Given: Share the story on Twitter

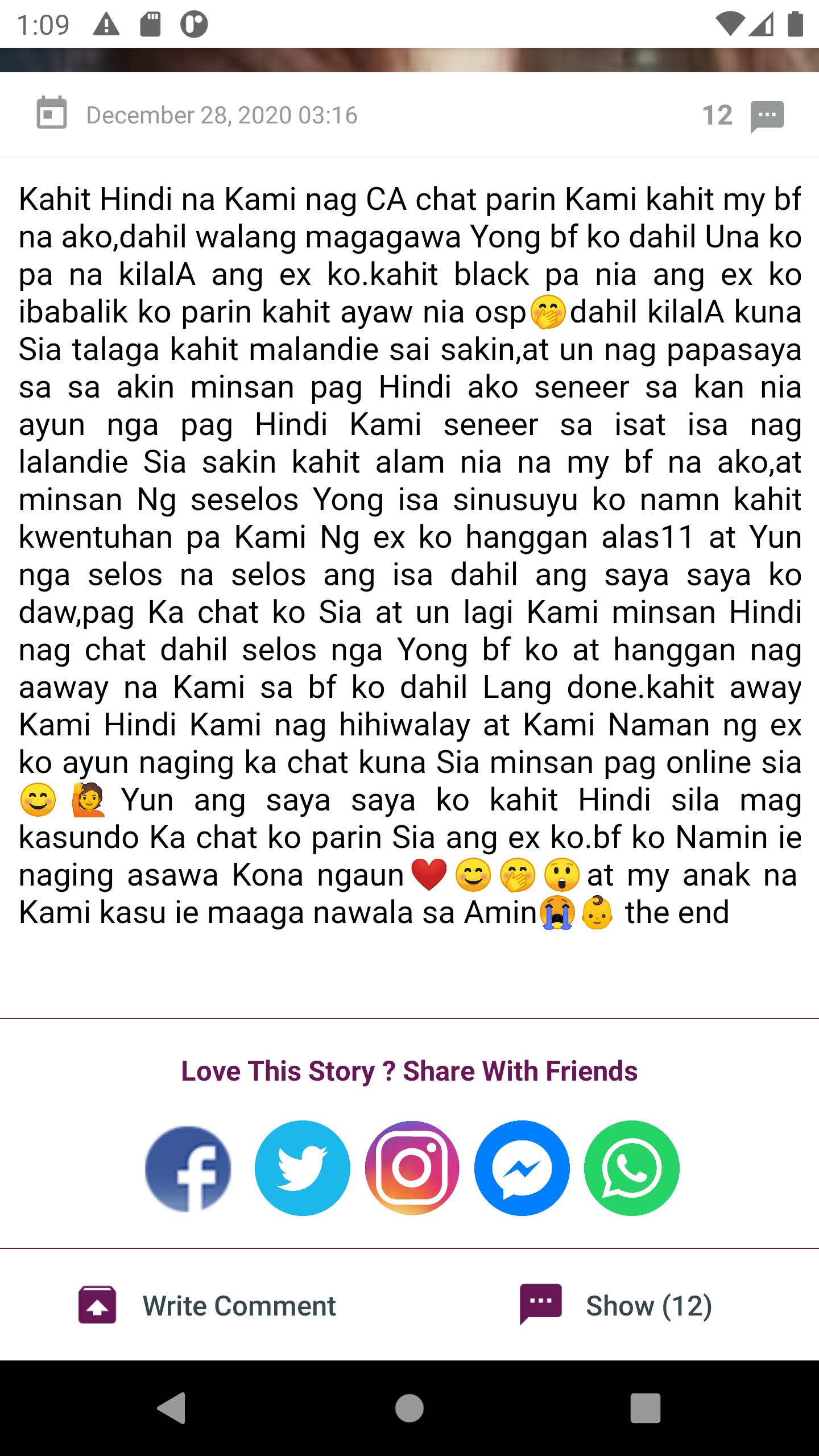Looking at the screenshot, I should pyautogui.click(x=301, y=1166).
